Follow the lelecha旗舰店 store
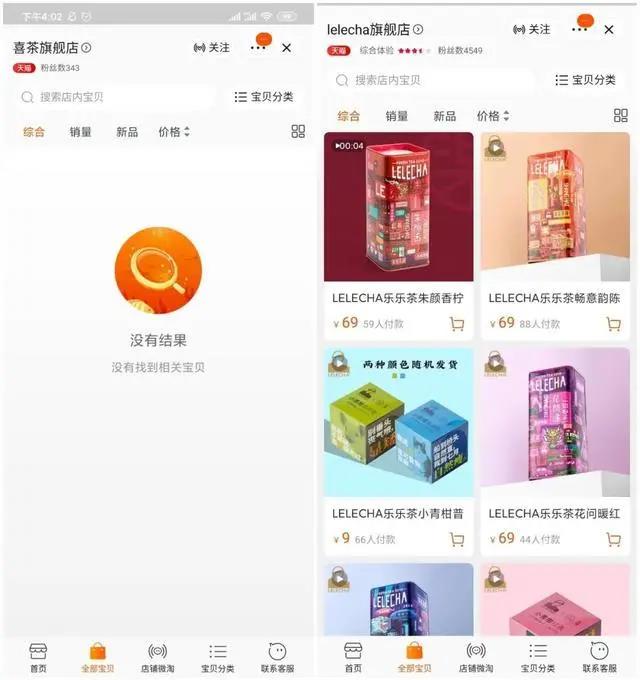The image size is (640, 680). [532, 30]
